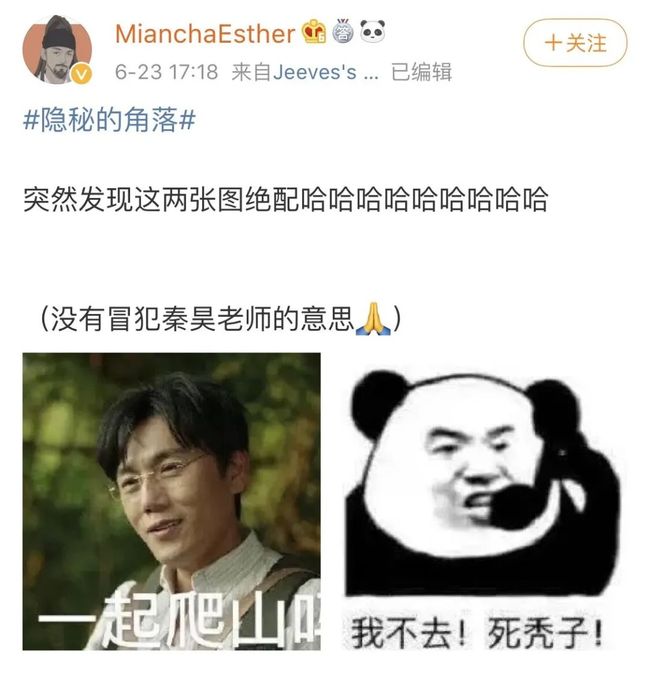650x673 pixels.
Task: Follow MianchaEsther with the 关注 button
Action: [575, 43]
